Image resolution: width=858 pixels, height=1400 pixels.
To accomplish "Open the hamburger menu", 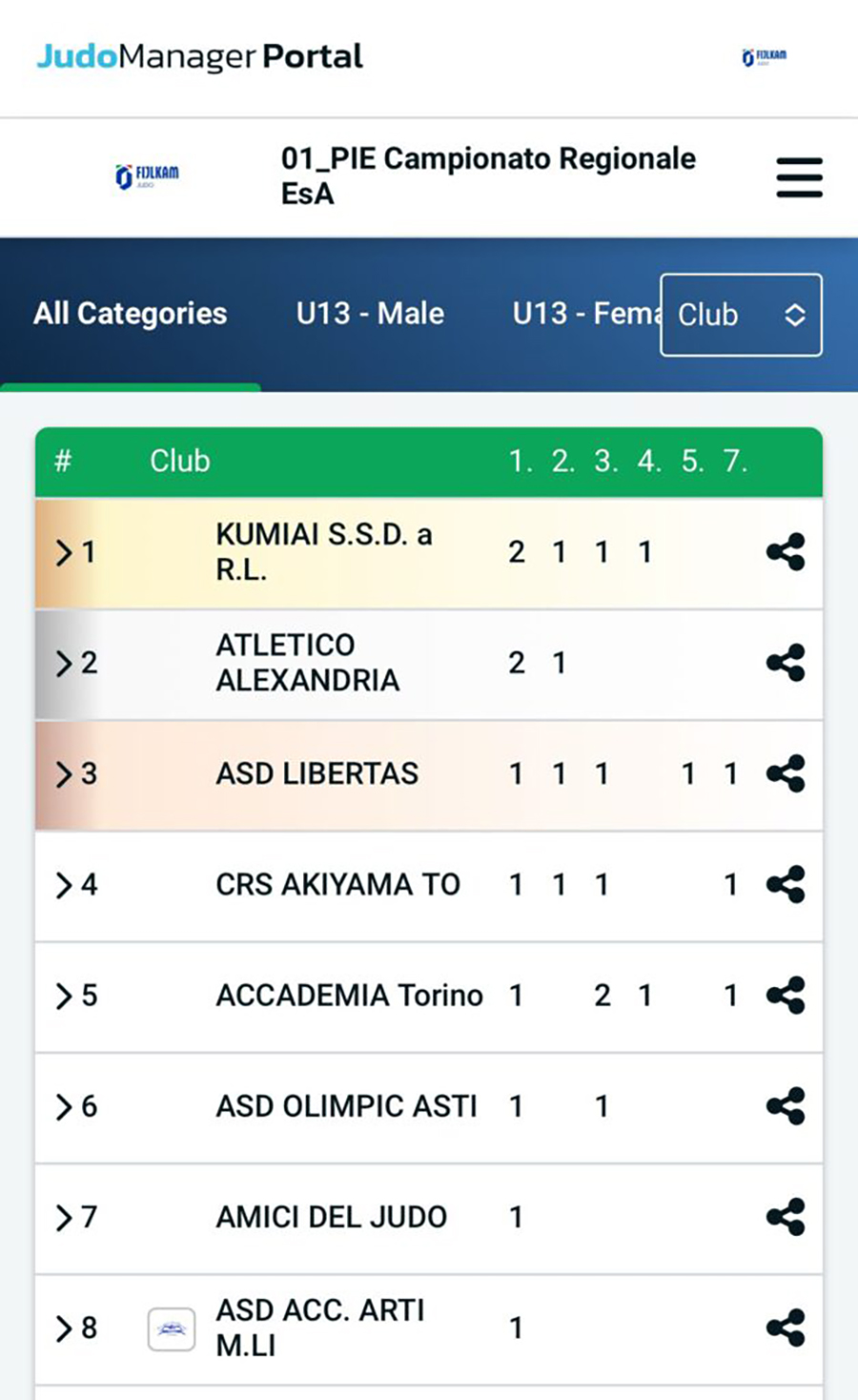I will pos(799,177).
